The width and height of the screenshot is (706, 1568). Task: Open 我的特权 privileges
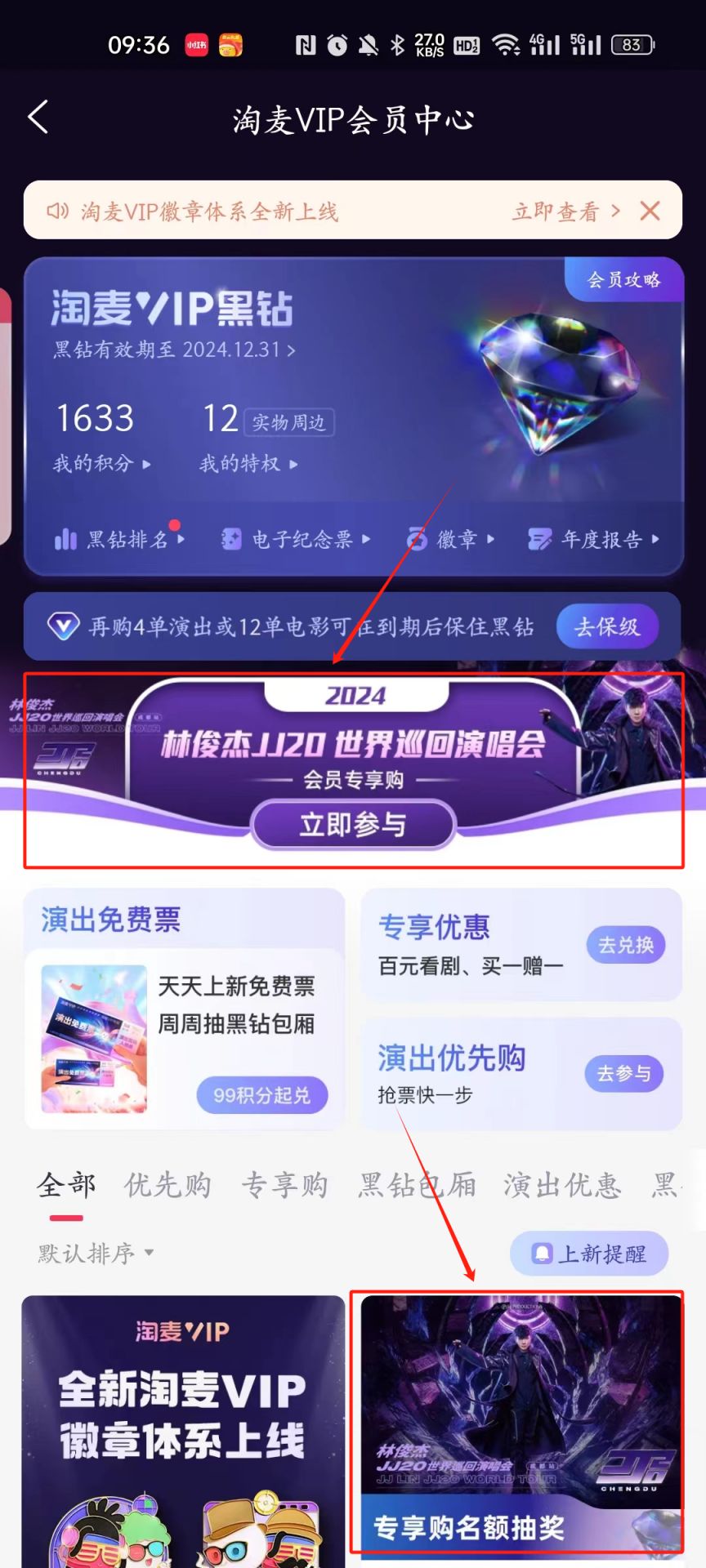click(x=248, y=464)
